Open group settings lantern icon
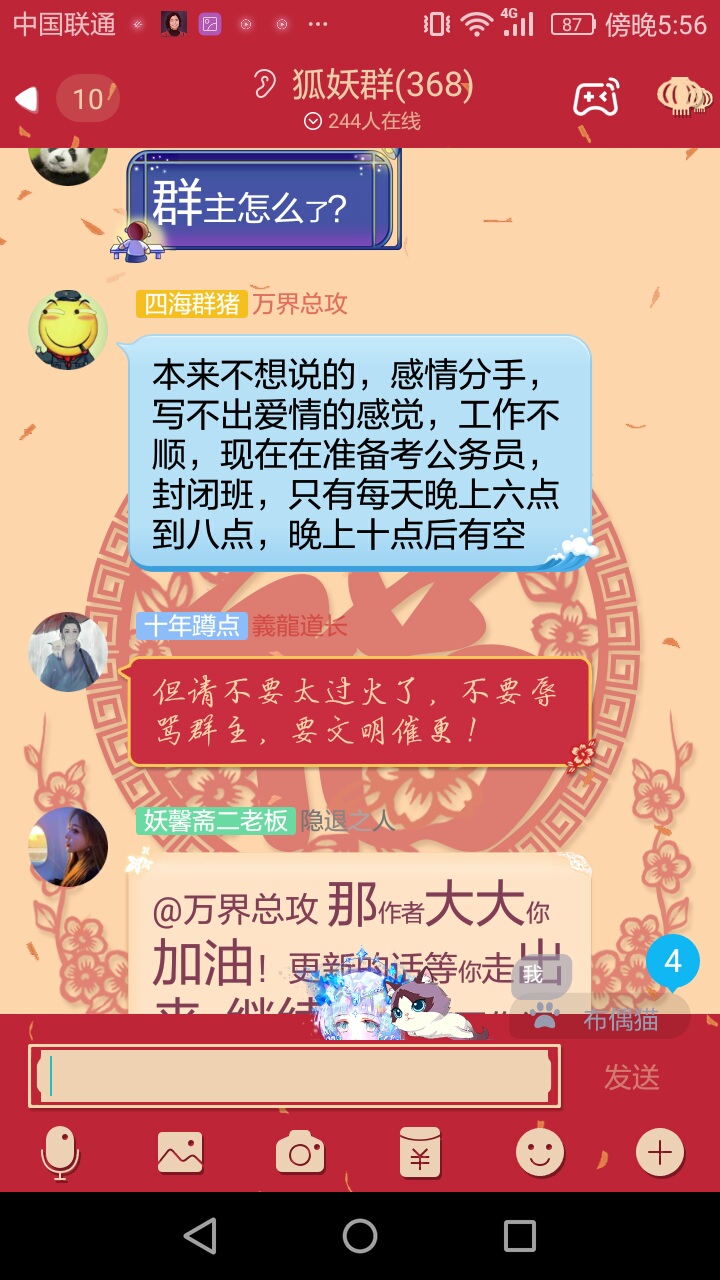Screen dimensions: 720x1280 point(683,97)
